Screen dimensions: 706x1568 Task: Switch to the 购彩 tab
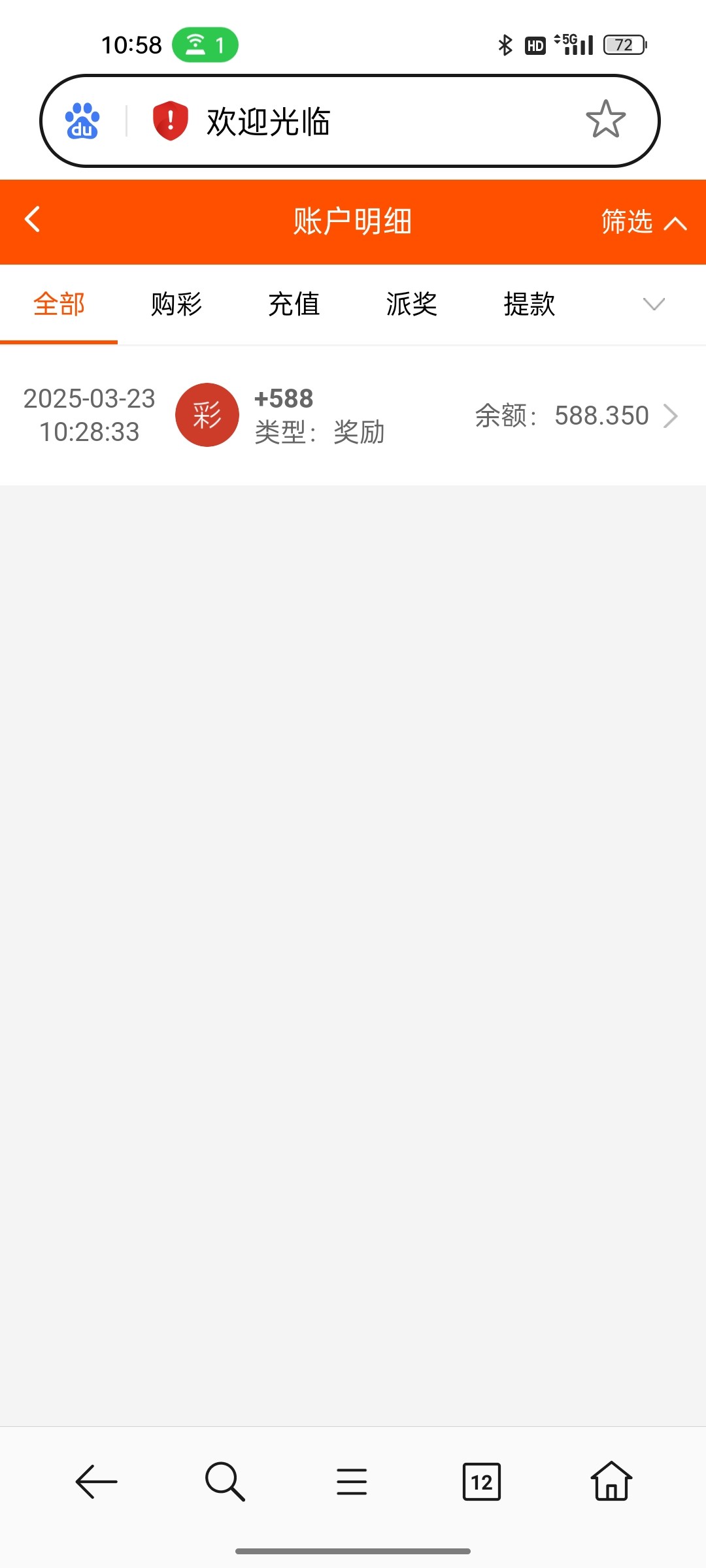pos(176,304)
